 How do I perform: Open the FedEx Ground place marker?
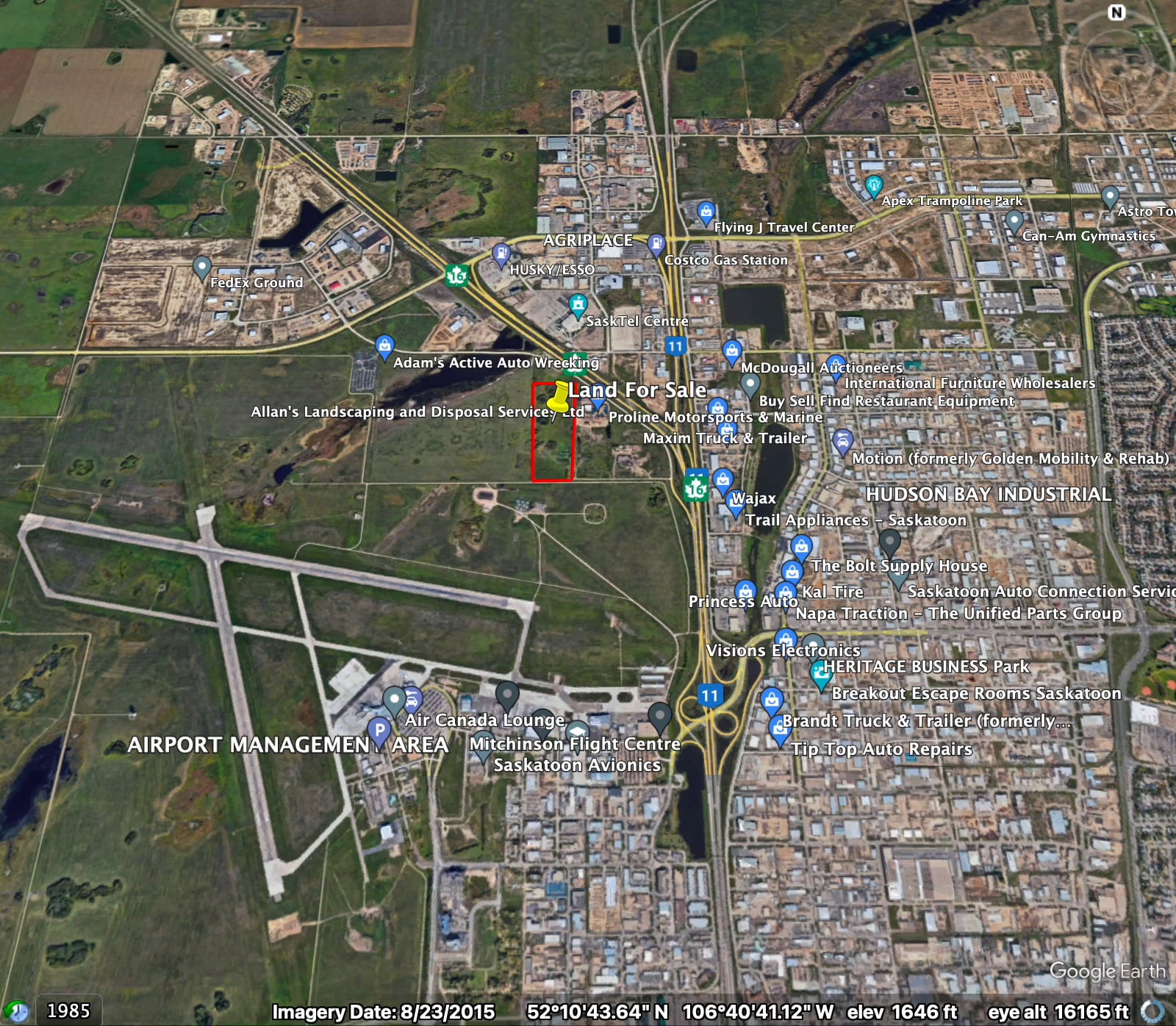point(202,268)
